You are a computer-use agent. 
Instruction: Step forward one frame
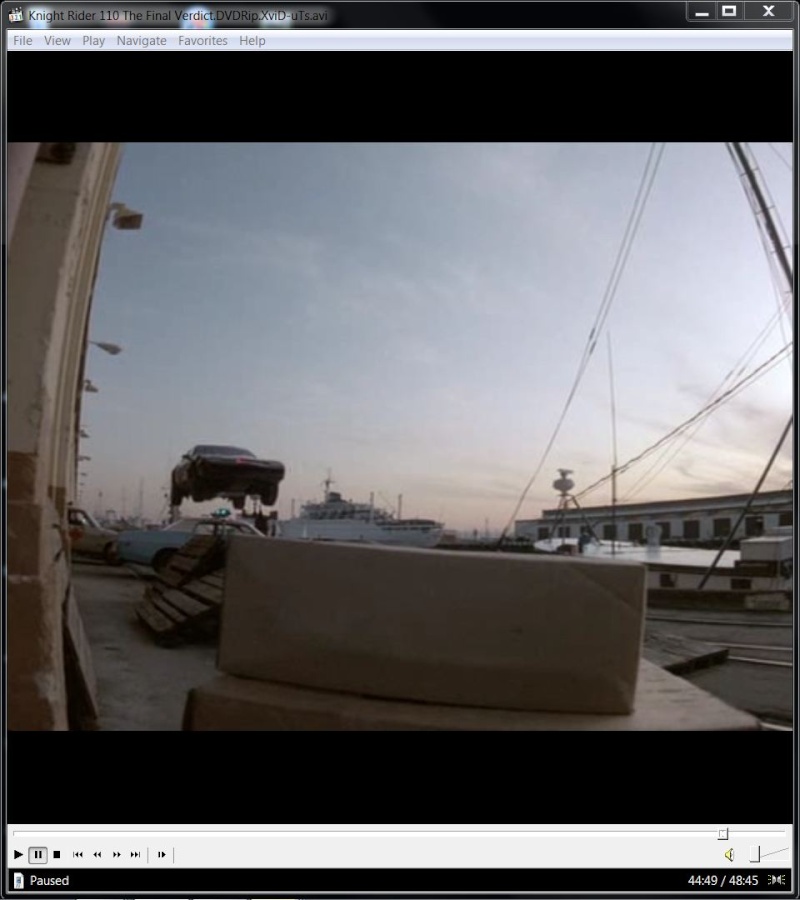point(161,855)
